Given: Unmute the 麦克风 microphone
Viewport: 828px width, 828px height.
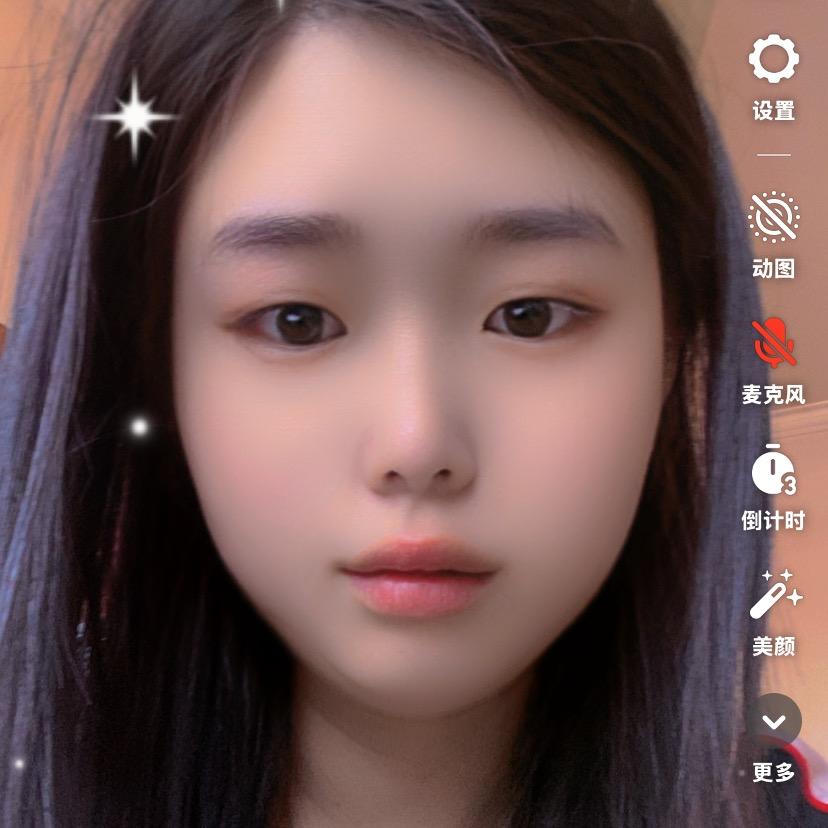Looking at the screenshot, I should click(x=774, y=343).
